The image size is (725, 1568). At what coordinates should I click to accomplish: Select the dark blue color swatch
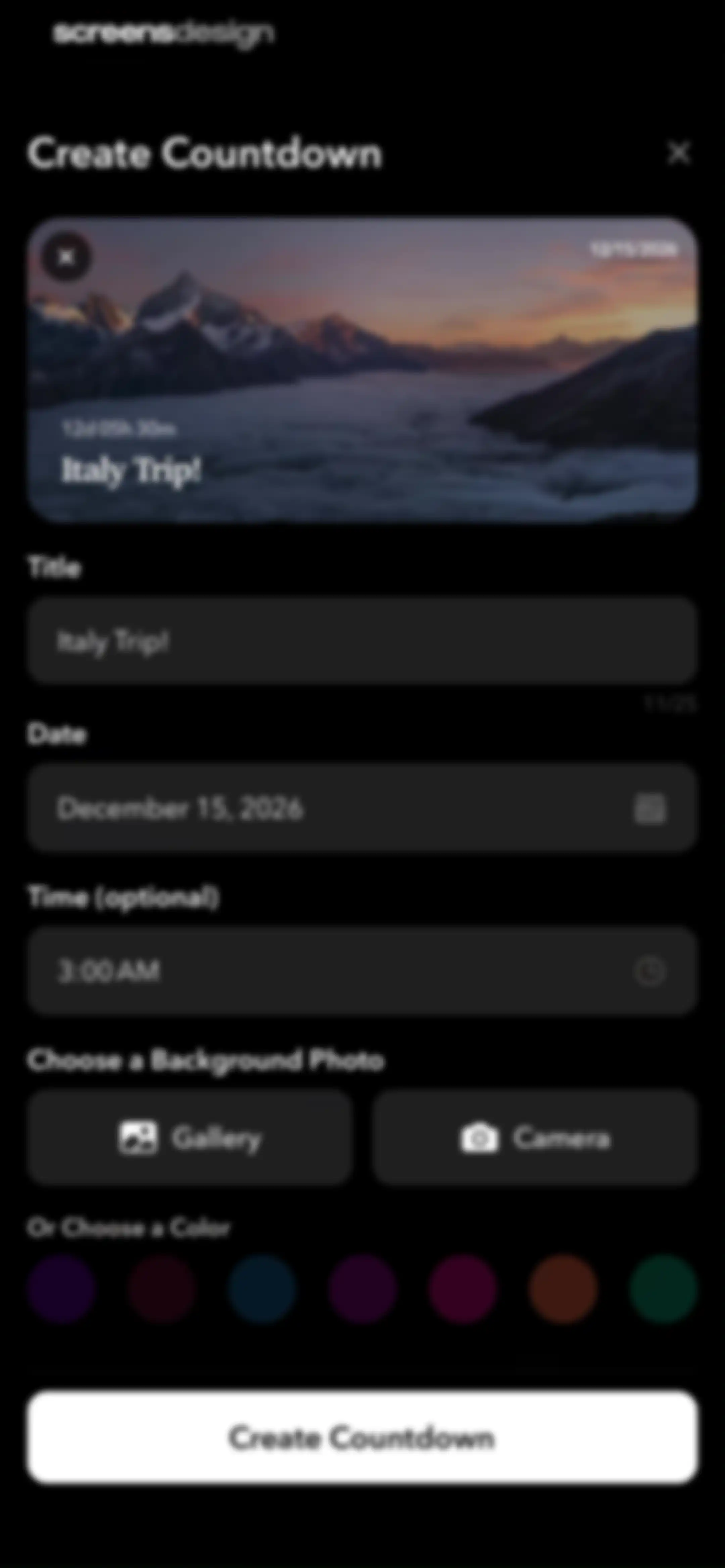click(262, 1289)
